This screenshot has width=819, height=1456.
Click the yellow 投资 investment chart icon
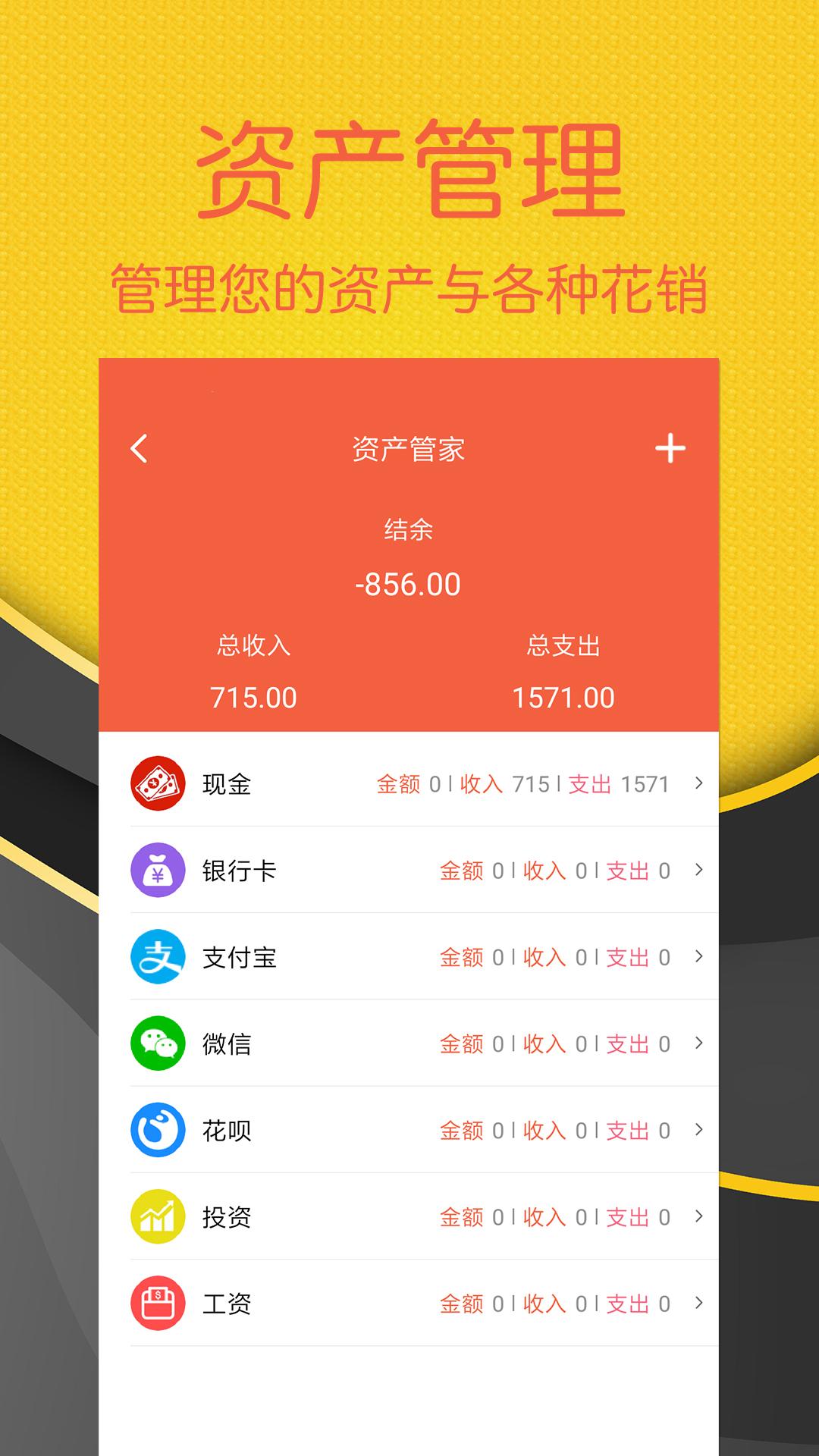158,1217
